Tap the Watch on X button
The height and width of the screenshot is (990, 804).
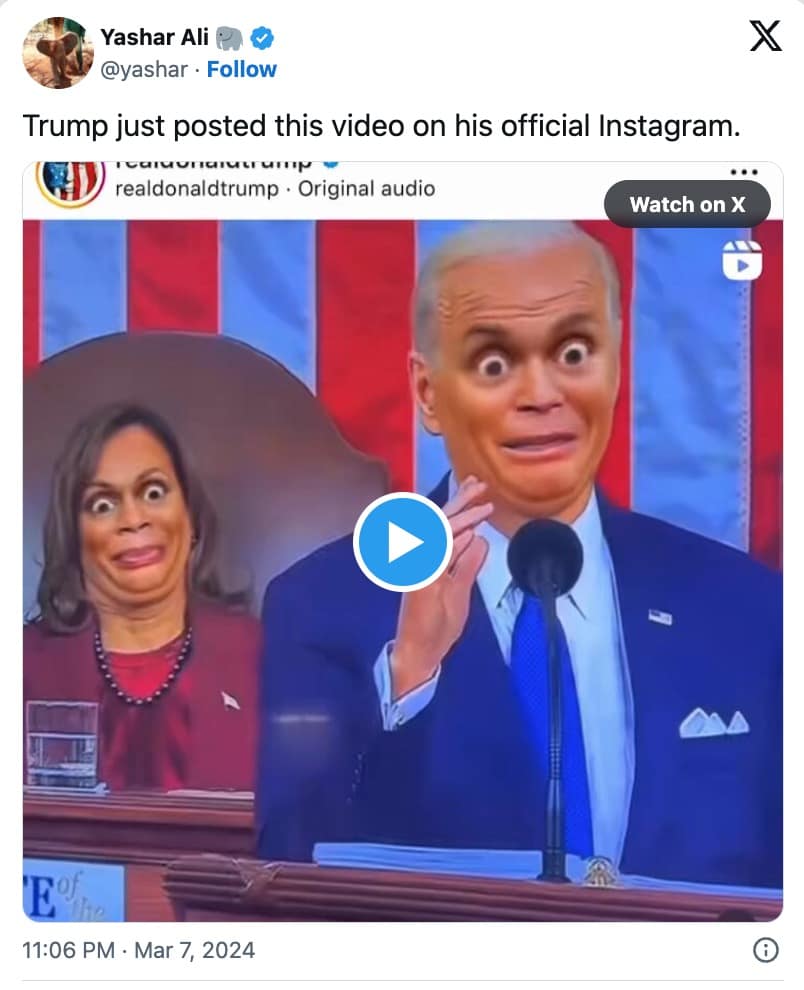(687, 205)
